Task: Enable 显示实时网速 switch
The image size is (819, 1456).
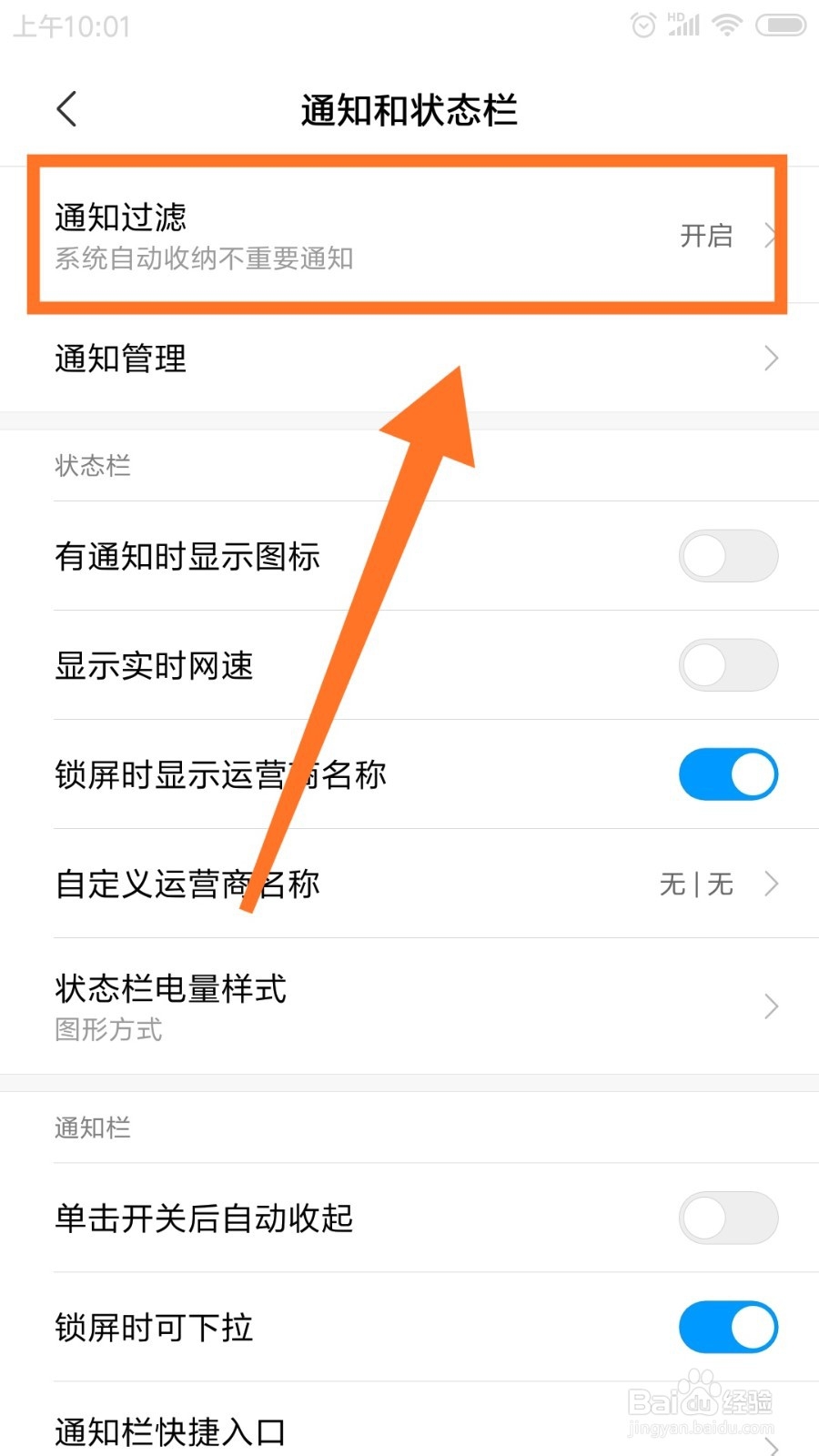Action: [727, 664]
